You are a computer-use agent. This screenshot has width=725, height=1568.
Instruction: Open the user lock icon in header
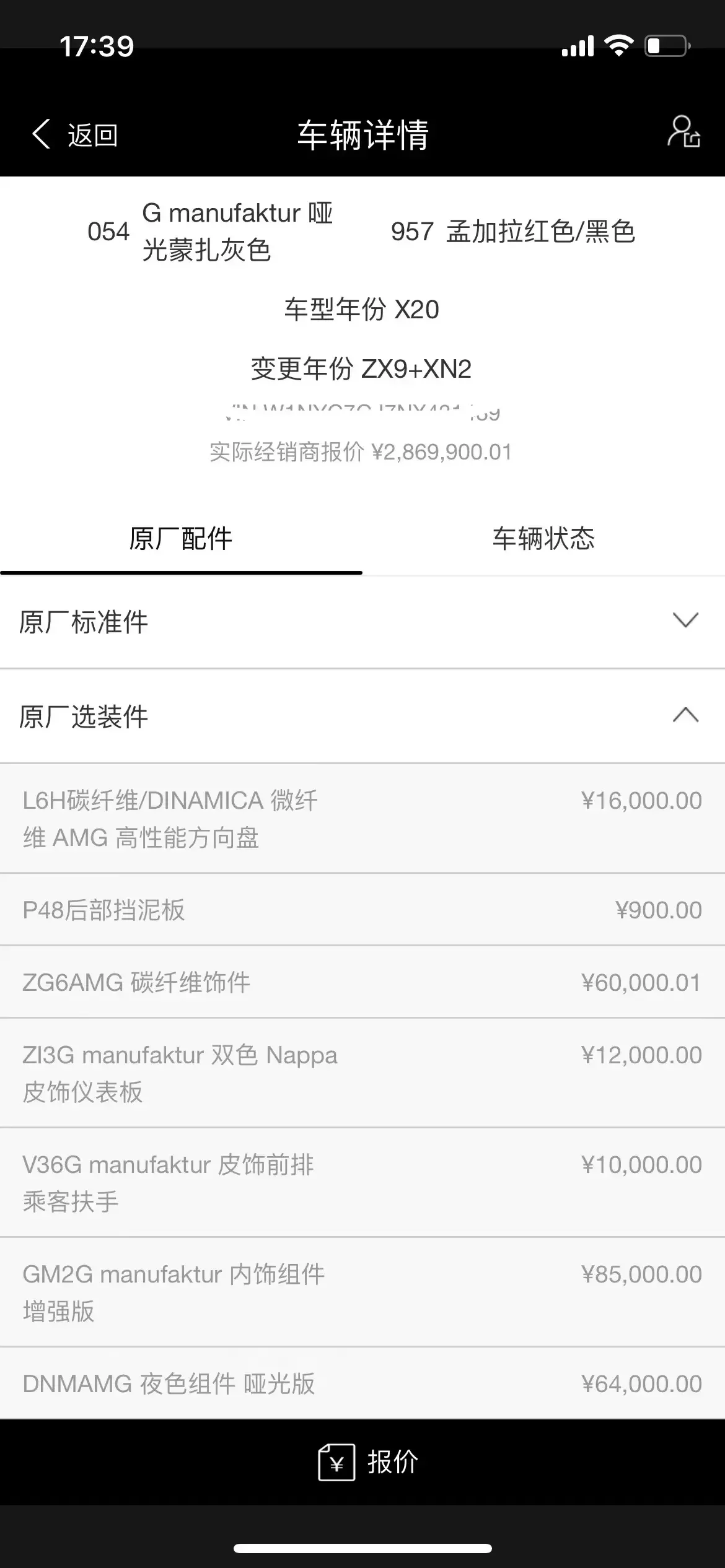pyautogui.click(x=684, y=131)
